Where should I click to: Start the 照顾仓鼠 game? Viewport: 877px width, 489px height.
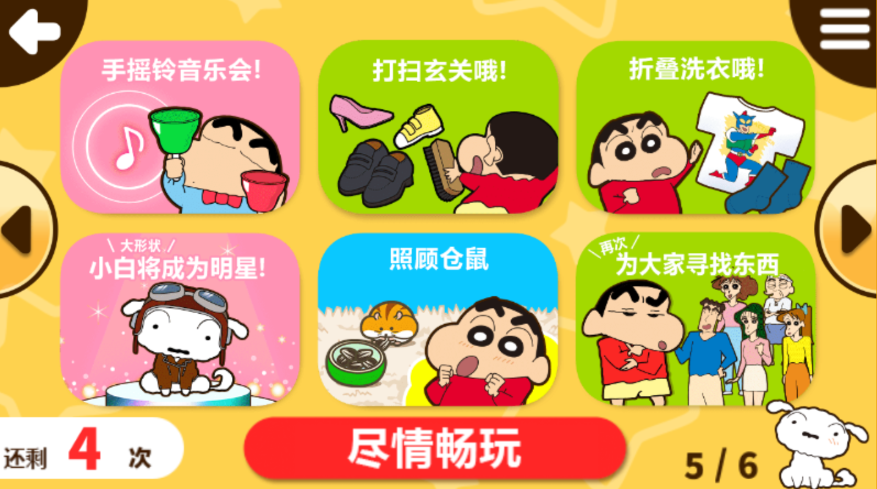pyautogui.click(x=438, y=320)
